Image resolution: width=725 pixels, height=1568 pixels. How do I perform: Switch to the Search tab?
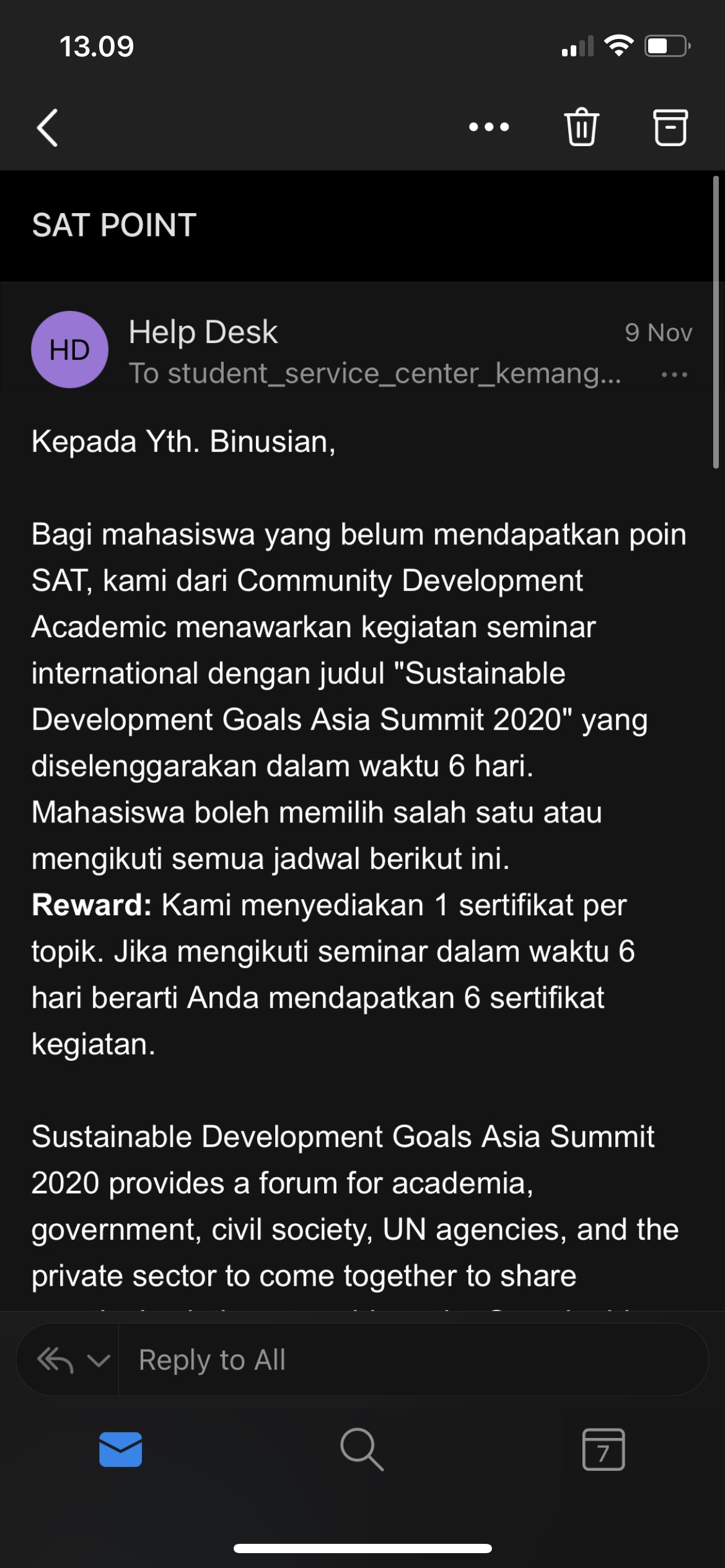(x=362, y=1450)
